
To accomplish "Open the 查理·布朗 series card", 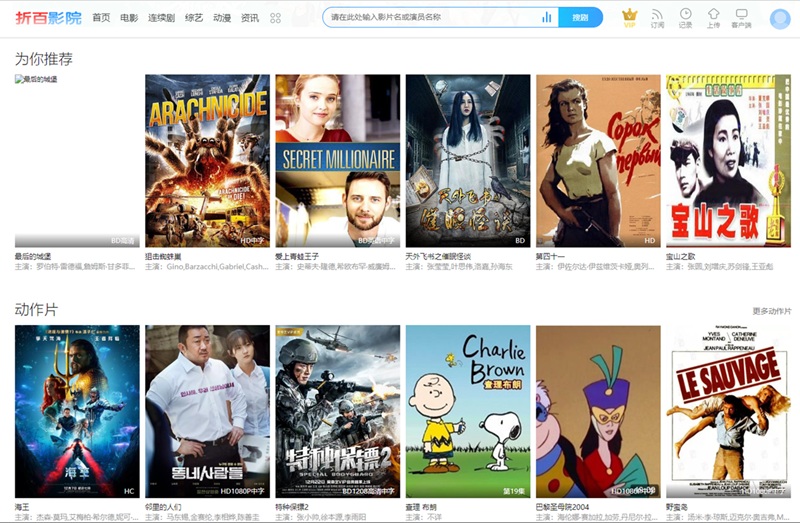I will [467, 410].
